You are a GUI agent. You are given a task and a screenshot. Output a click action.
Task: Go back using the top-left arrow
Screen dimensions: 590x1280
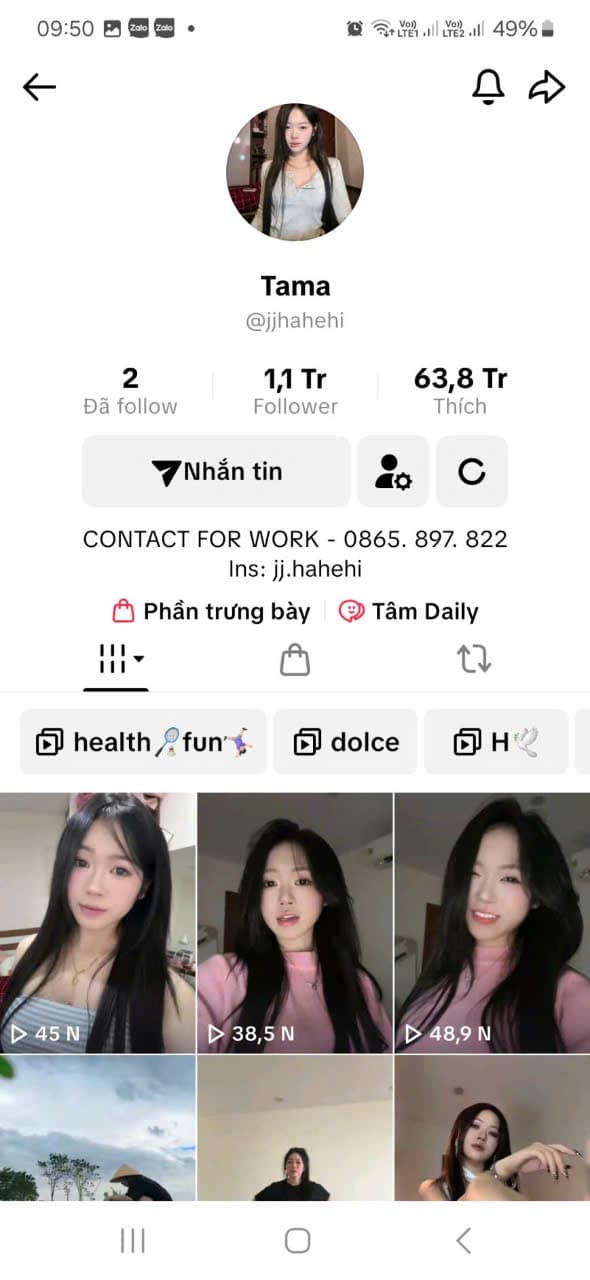tap(39, 88)
